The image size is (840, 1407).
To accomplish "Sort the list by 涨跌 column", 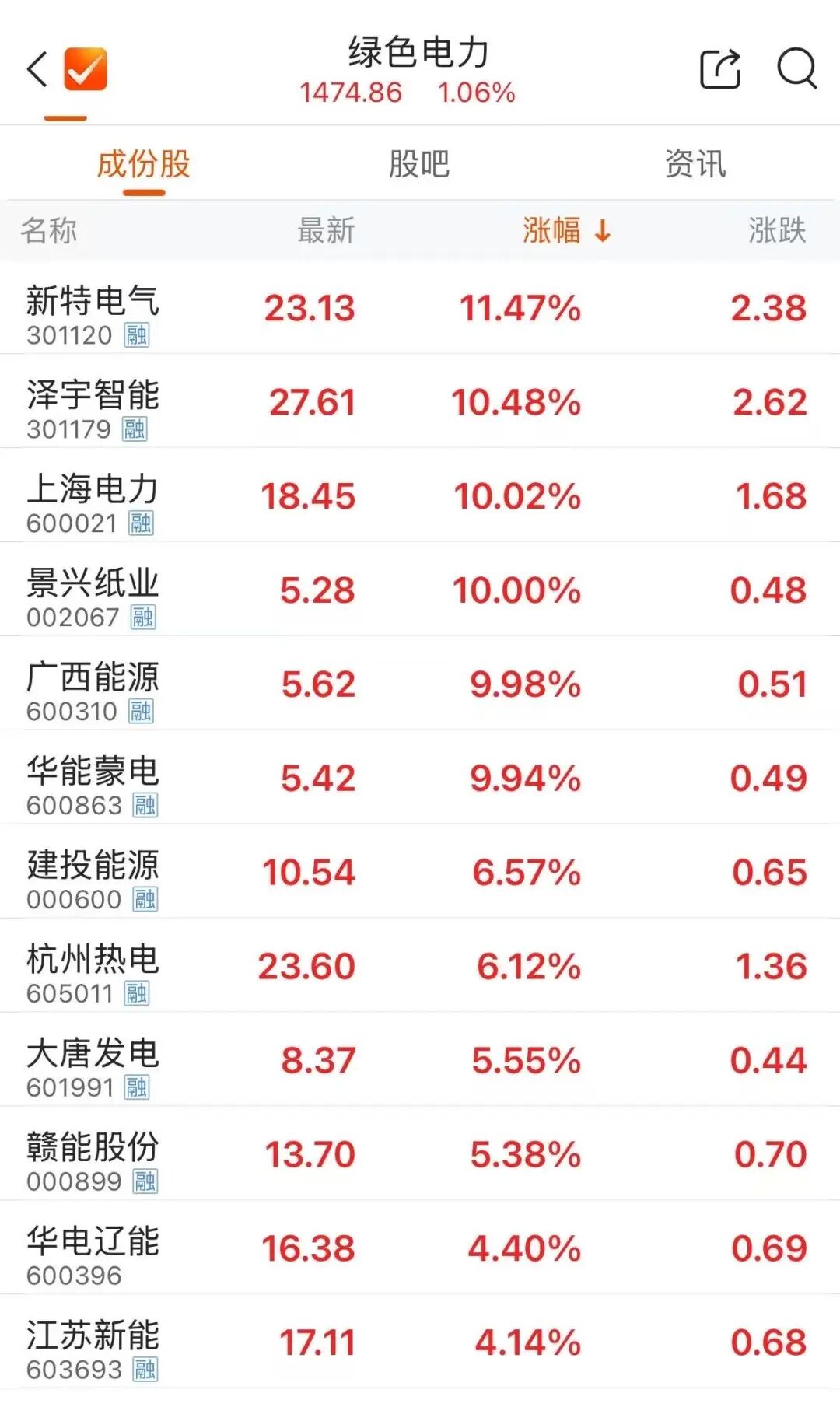I will [x=777, y=230].
